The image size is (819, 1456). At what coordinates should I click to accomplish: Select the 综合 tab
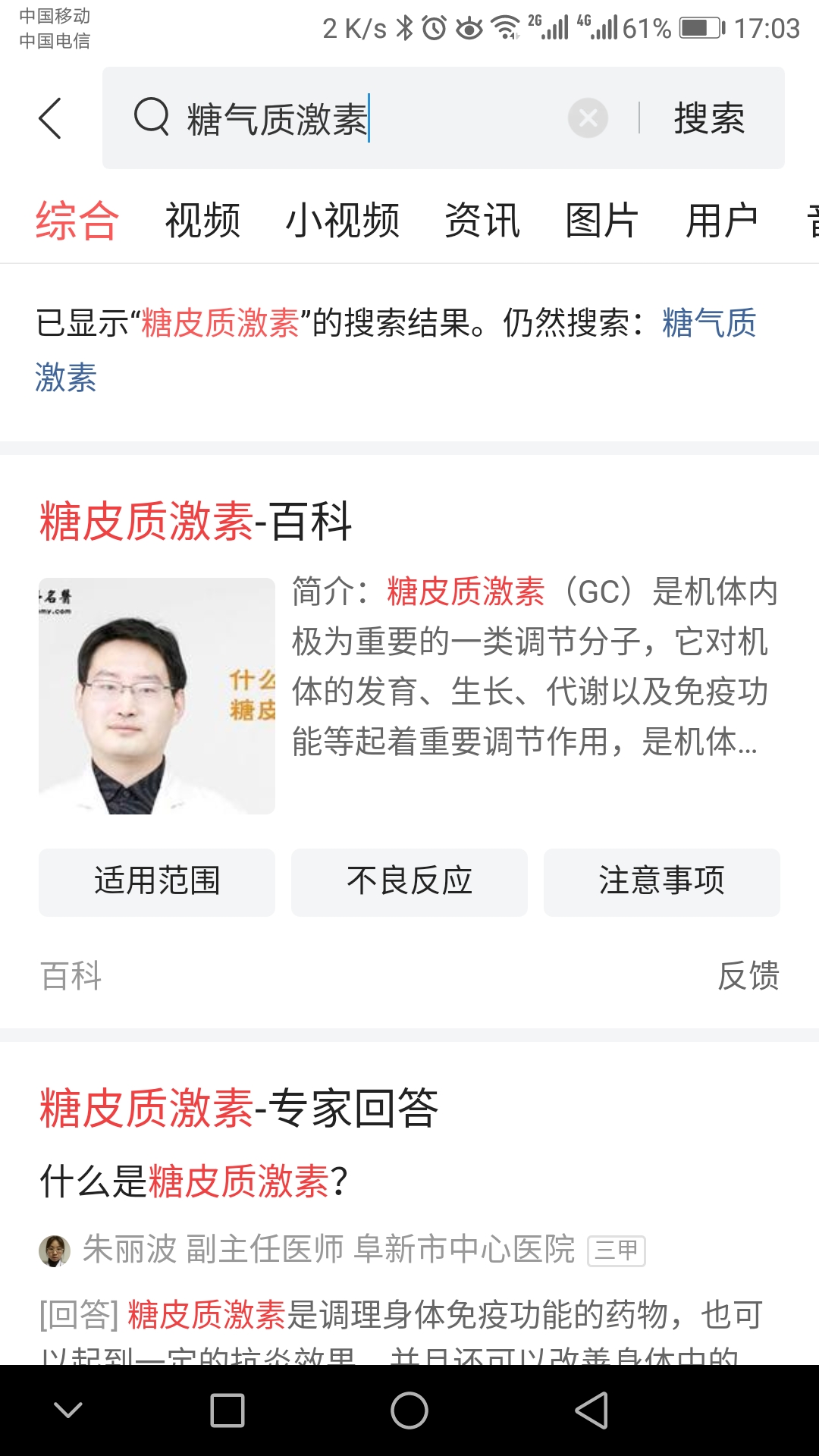coord(76,220)
